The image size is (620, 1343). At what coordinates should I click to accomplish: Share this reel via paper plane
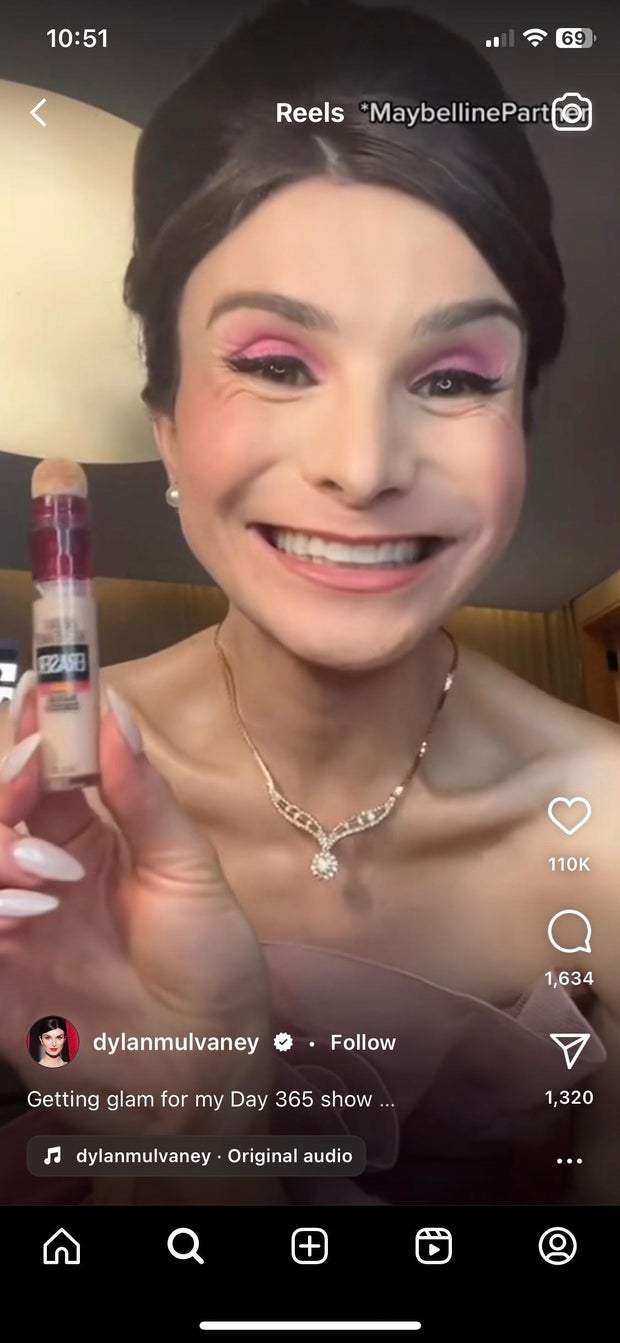coord(569,1051)
